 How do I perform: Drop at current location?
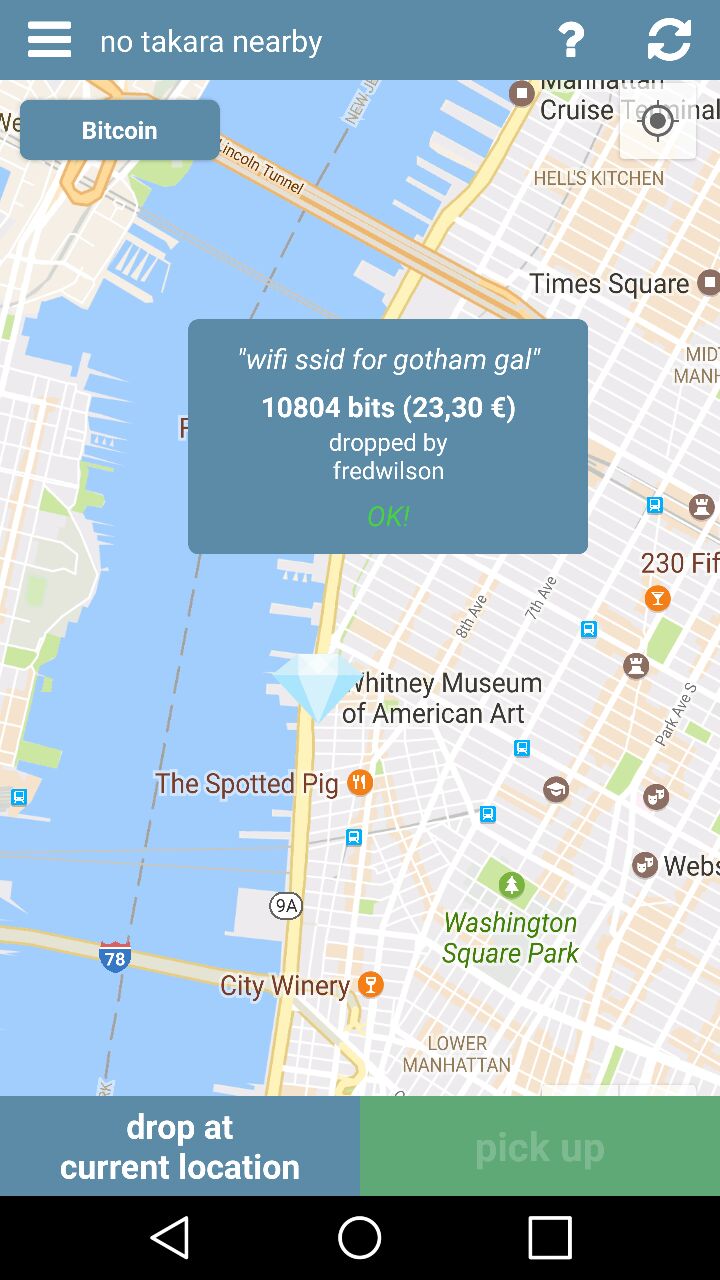180,1146
